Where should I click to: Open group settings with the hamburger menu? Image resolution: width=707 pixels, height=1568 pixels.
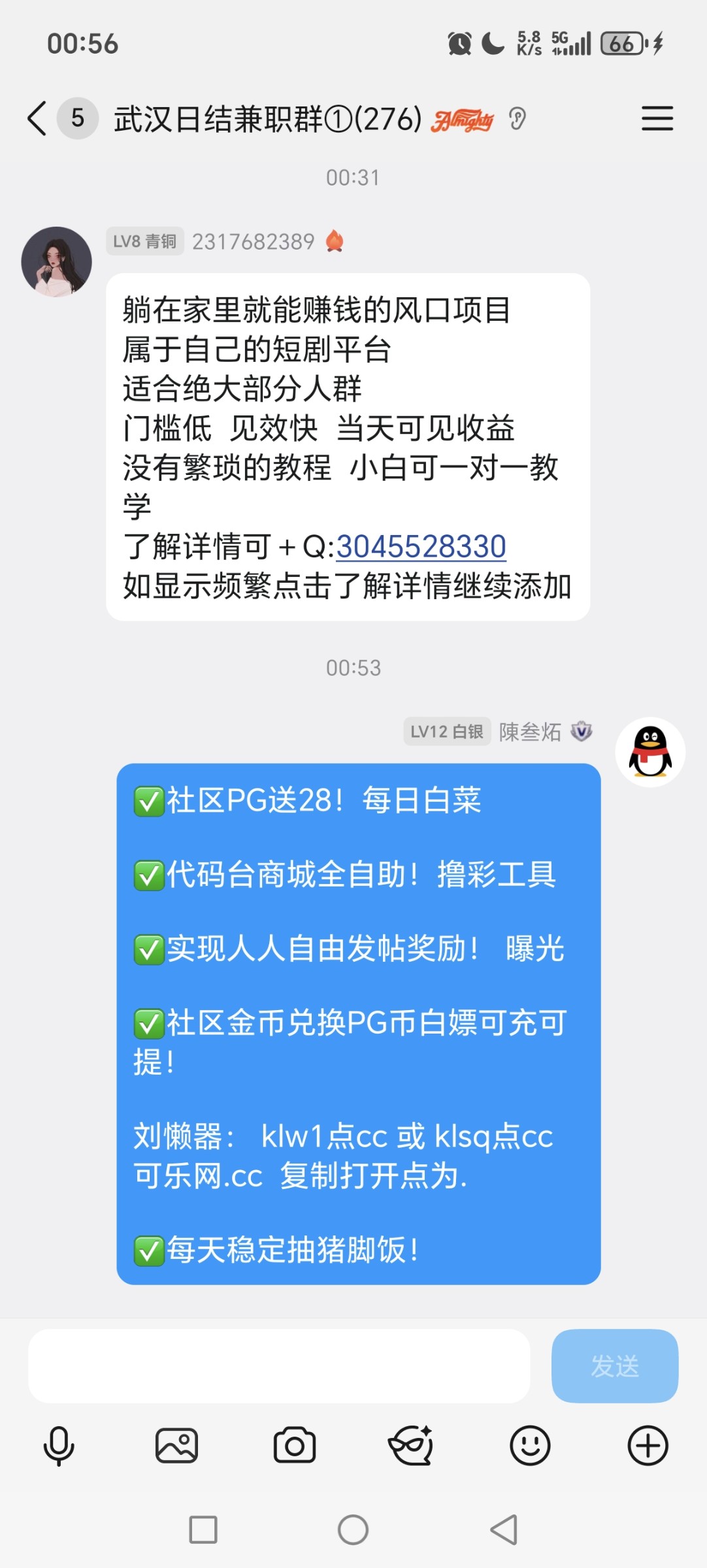[657, 119]
